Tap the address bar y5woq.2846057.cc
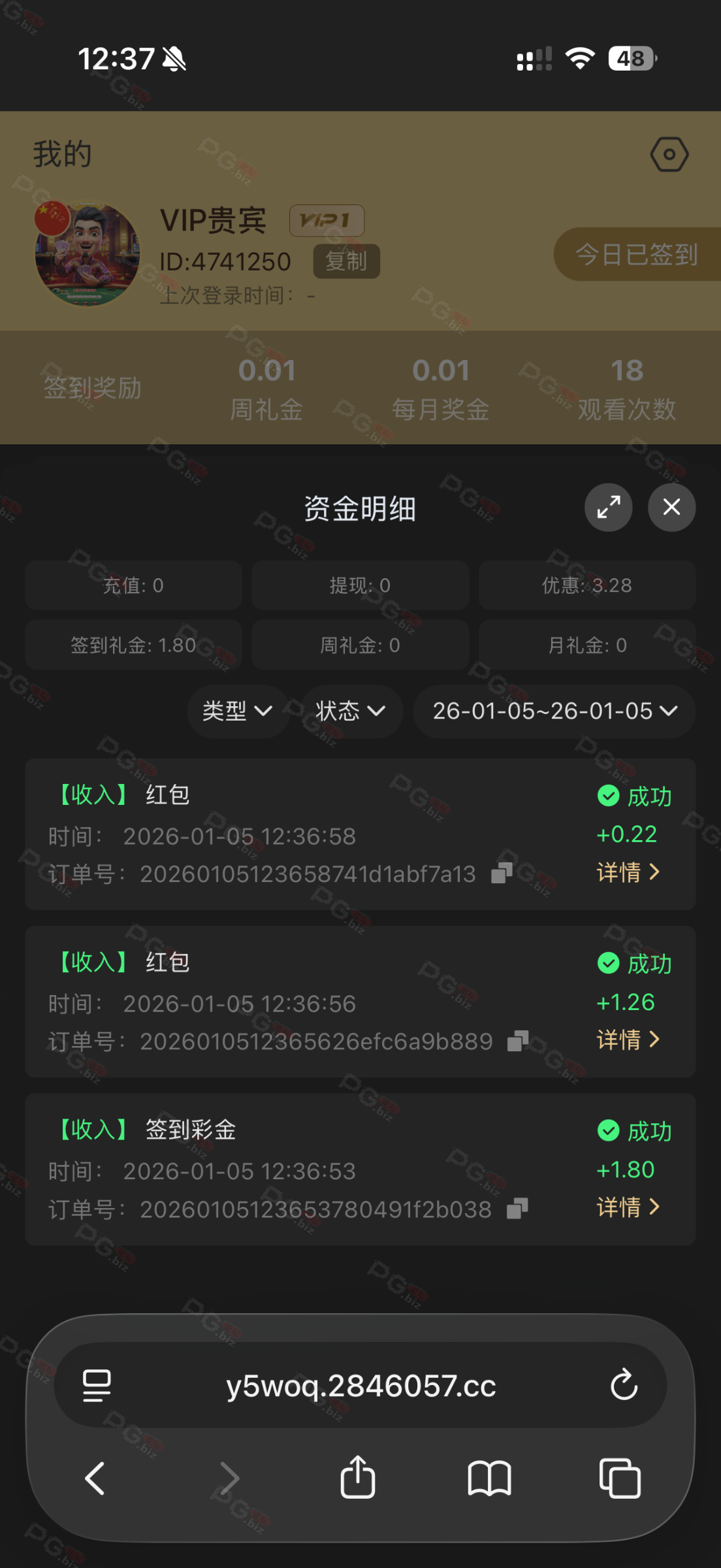The image size is (721, 1568). 360,1385
